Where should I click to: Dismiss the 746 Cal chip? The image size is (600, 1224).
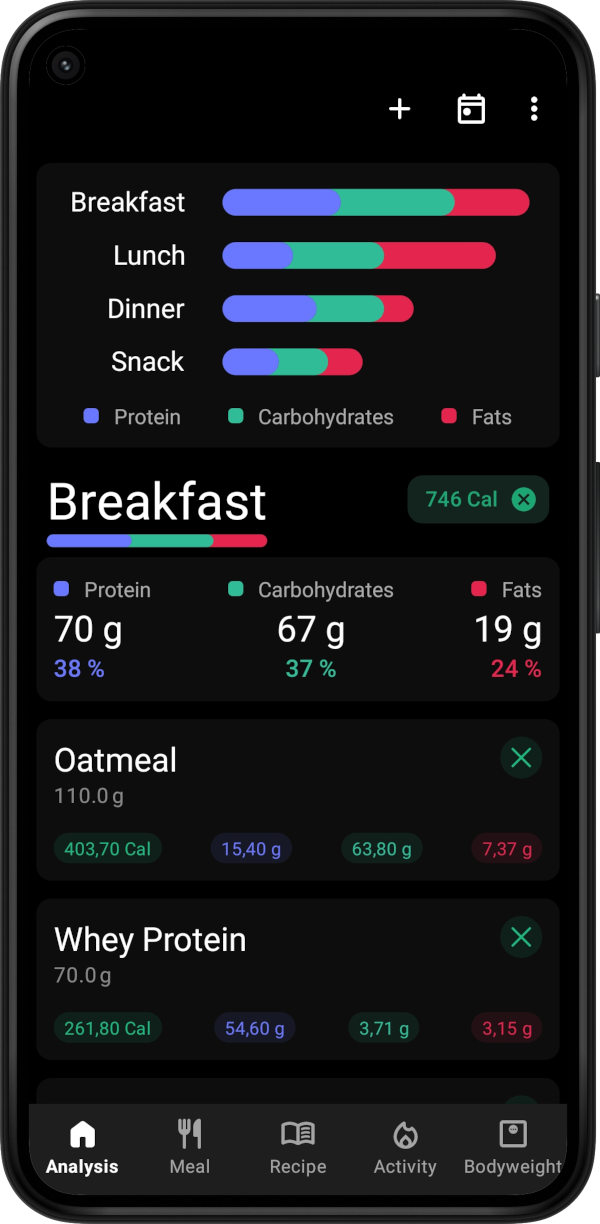[523, 499]
